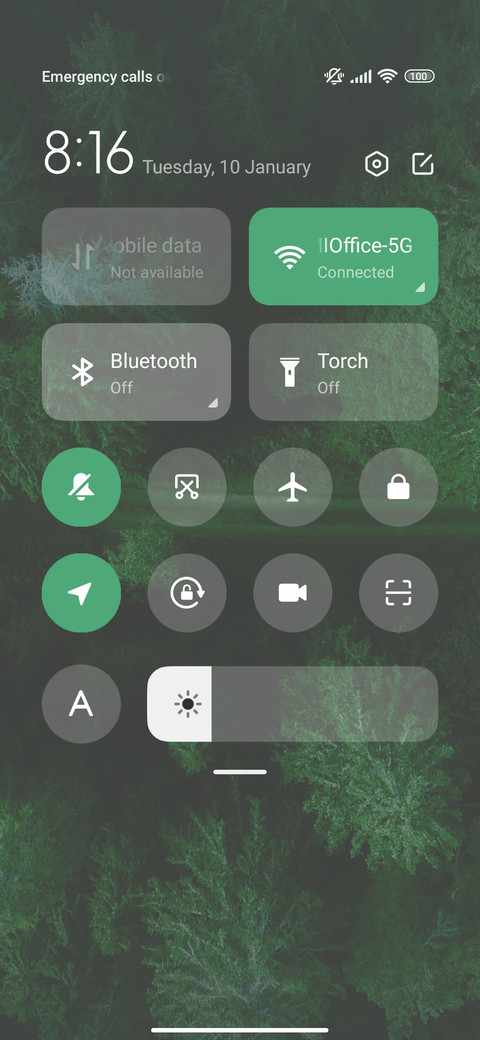Turn off the location arrow toggle
Screen dimensions: 480x1040
[82, 593]
